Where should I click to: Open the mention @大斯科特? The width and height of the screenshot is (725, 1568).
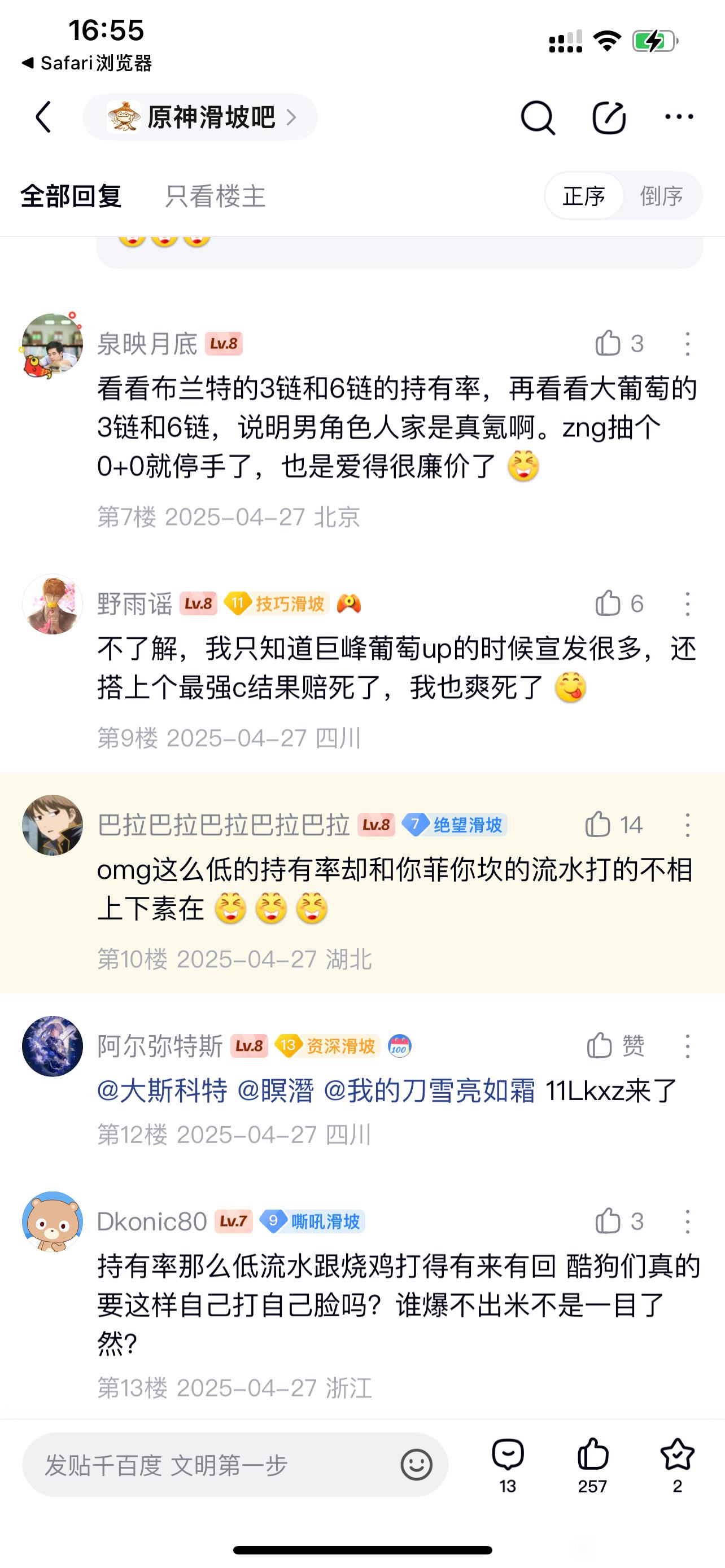[x=162, y=1090]
